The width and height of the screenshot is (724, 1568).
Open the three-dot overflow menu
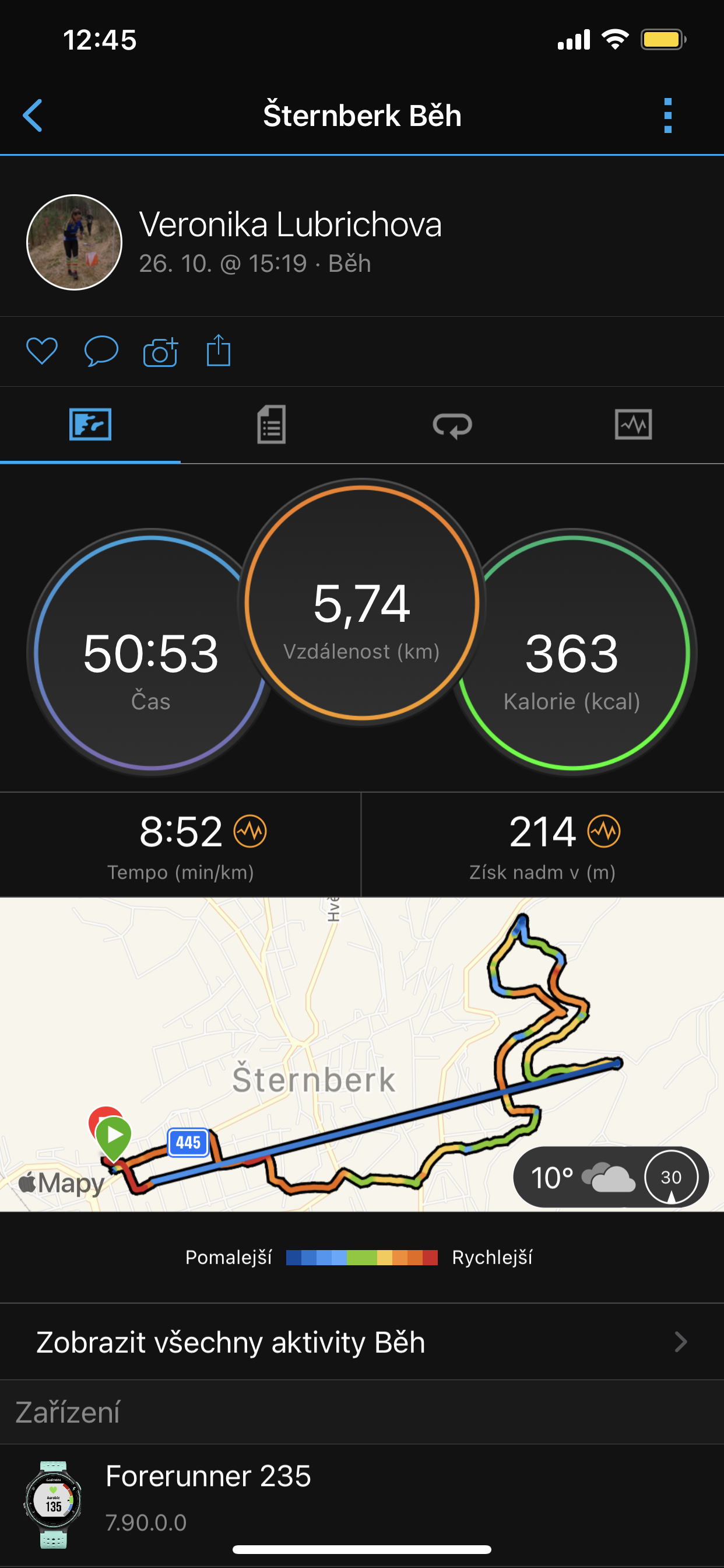click(667, 115)
